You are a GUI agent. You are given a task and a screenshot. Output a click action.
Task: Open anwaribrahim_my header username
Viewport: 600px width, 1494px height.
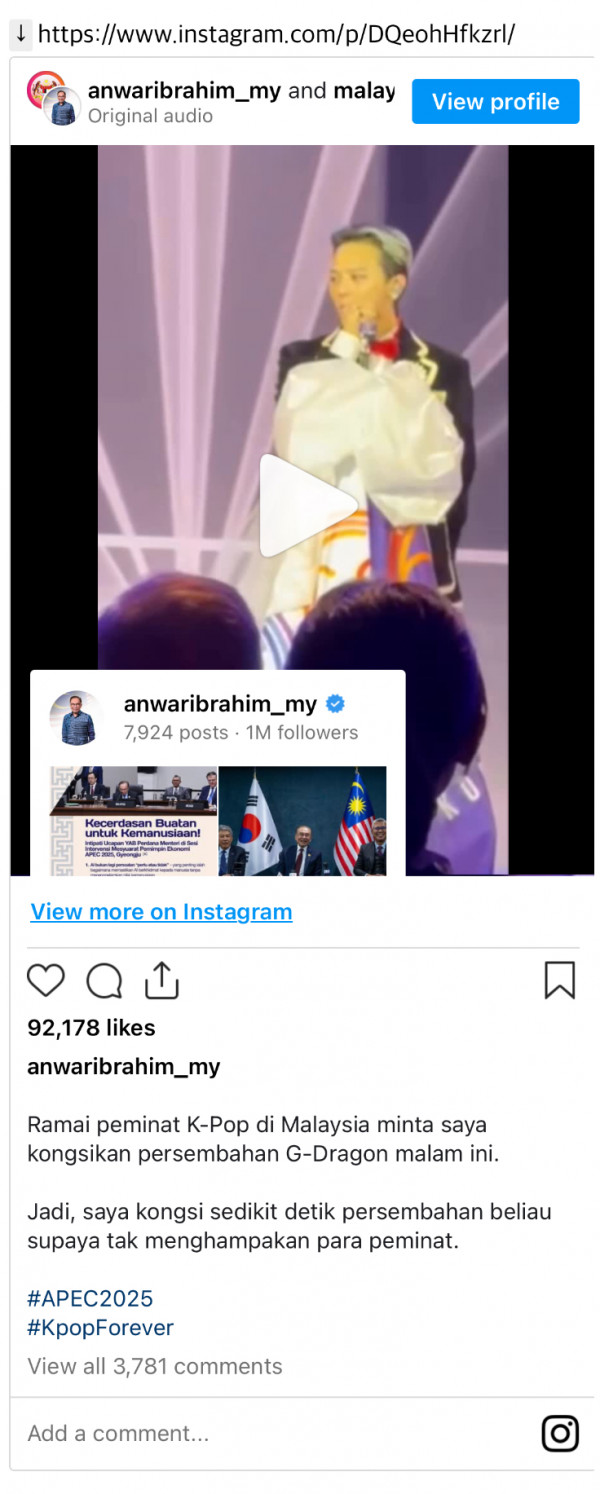point(184,91)
